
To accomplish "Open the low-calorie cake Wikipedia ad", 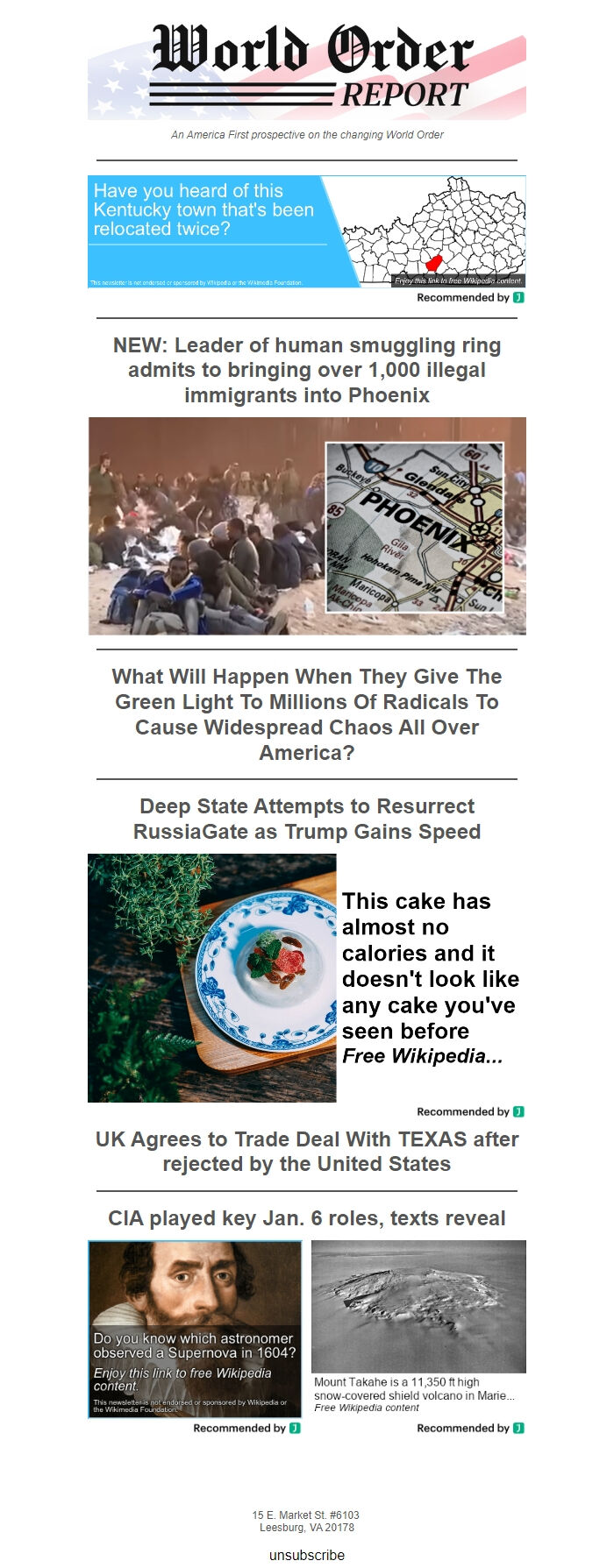I will coord(306,977).
